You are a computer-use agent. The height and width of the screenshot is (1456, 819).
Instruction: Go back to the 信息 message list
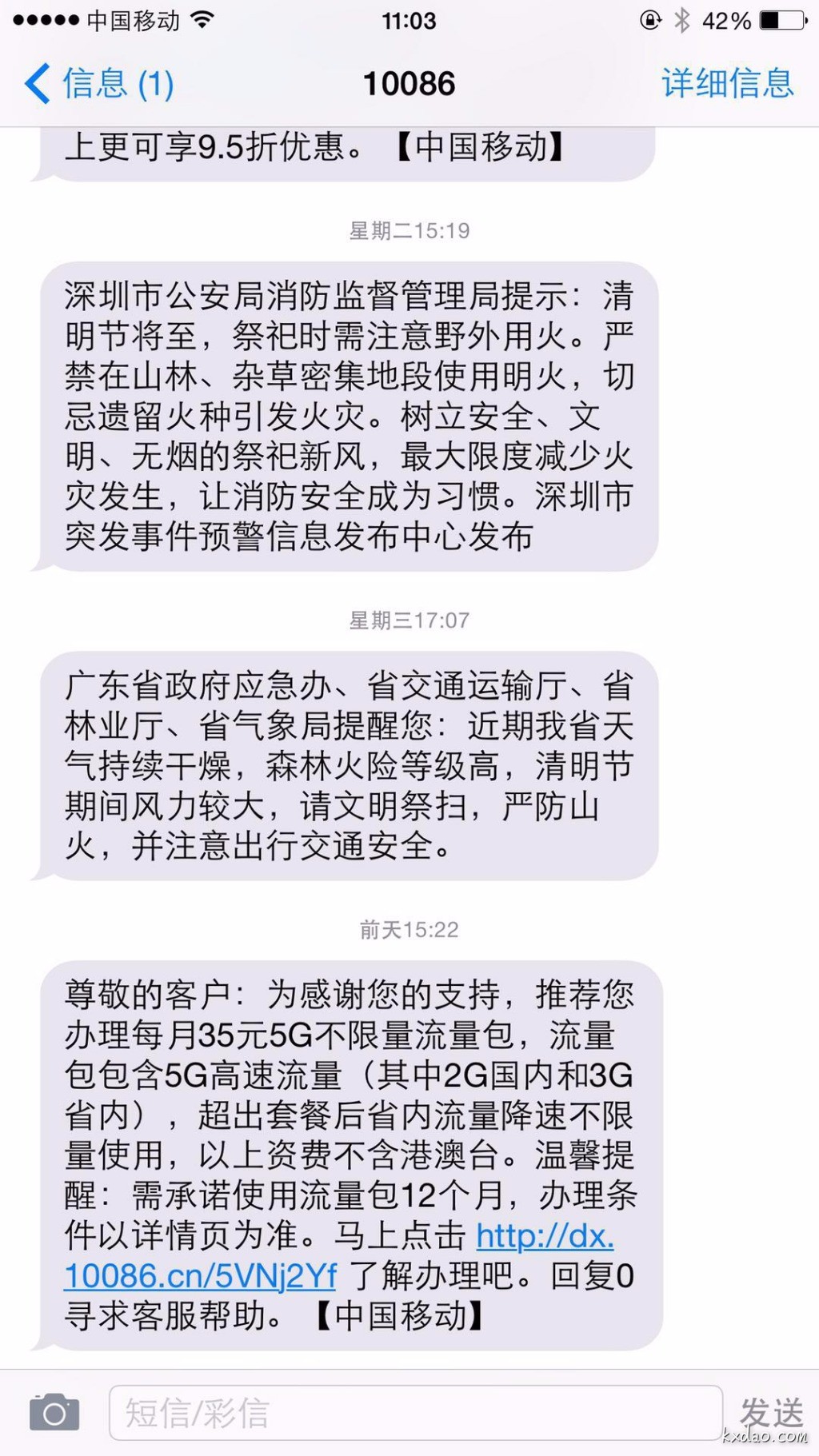point(98,84)
